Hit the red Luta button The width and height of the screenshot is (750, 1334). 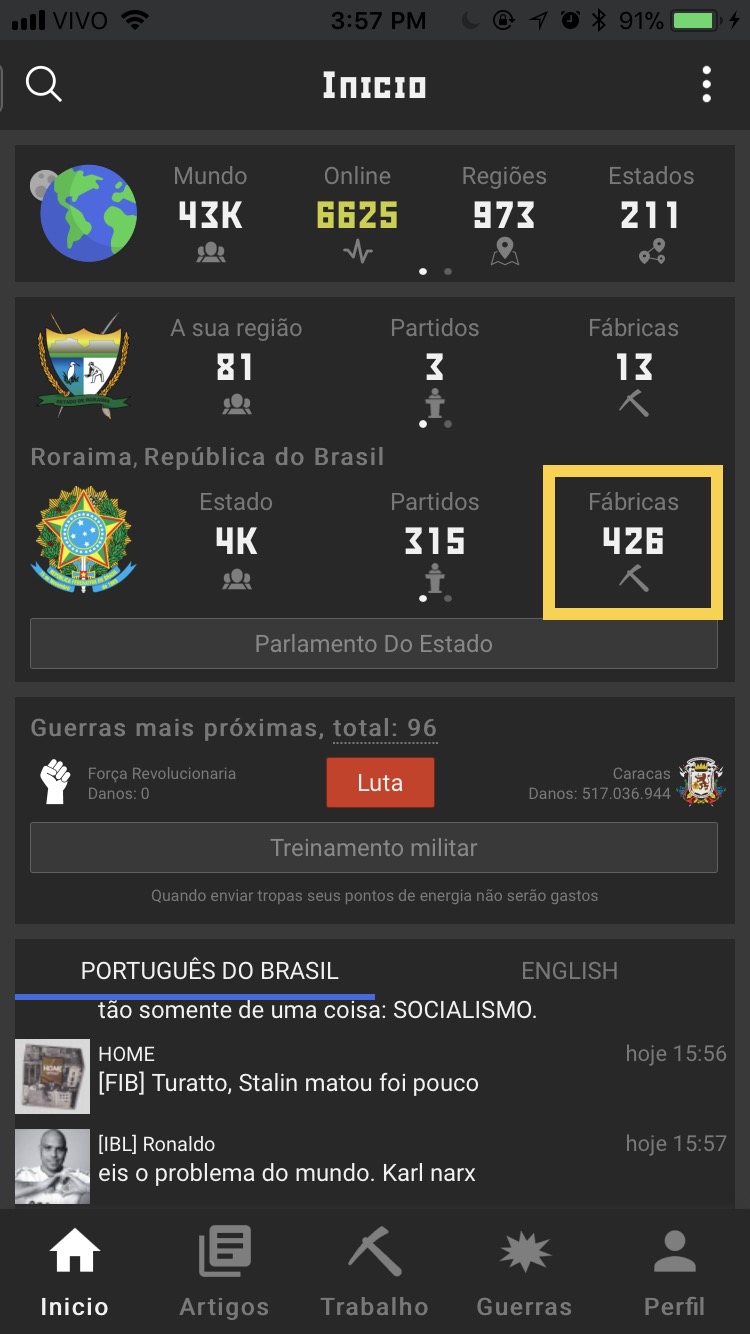pyautogui.click(x=380, y=782)
